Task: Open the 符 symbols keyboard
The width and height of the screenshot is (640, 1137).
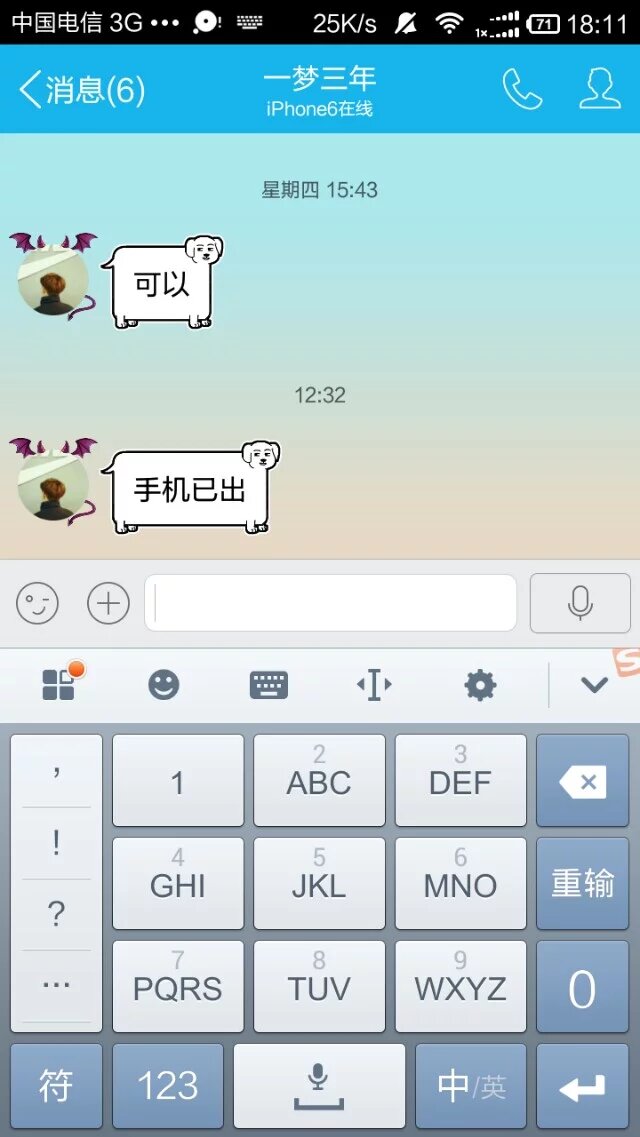Action: [56, 1086]
